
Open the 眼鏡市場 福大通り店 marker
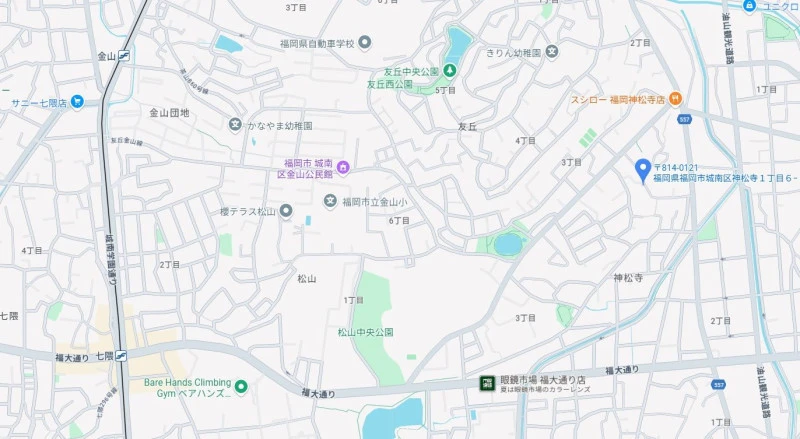tap(487, 382)
